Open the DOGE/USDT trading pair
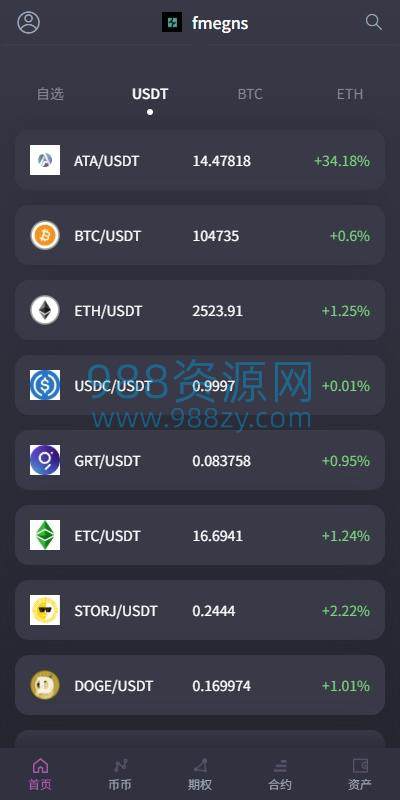400x800 pixels. pos(200,686)
